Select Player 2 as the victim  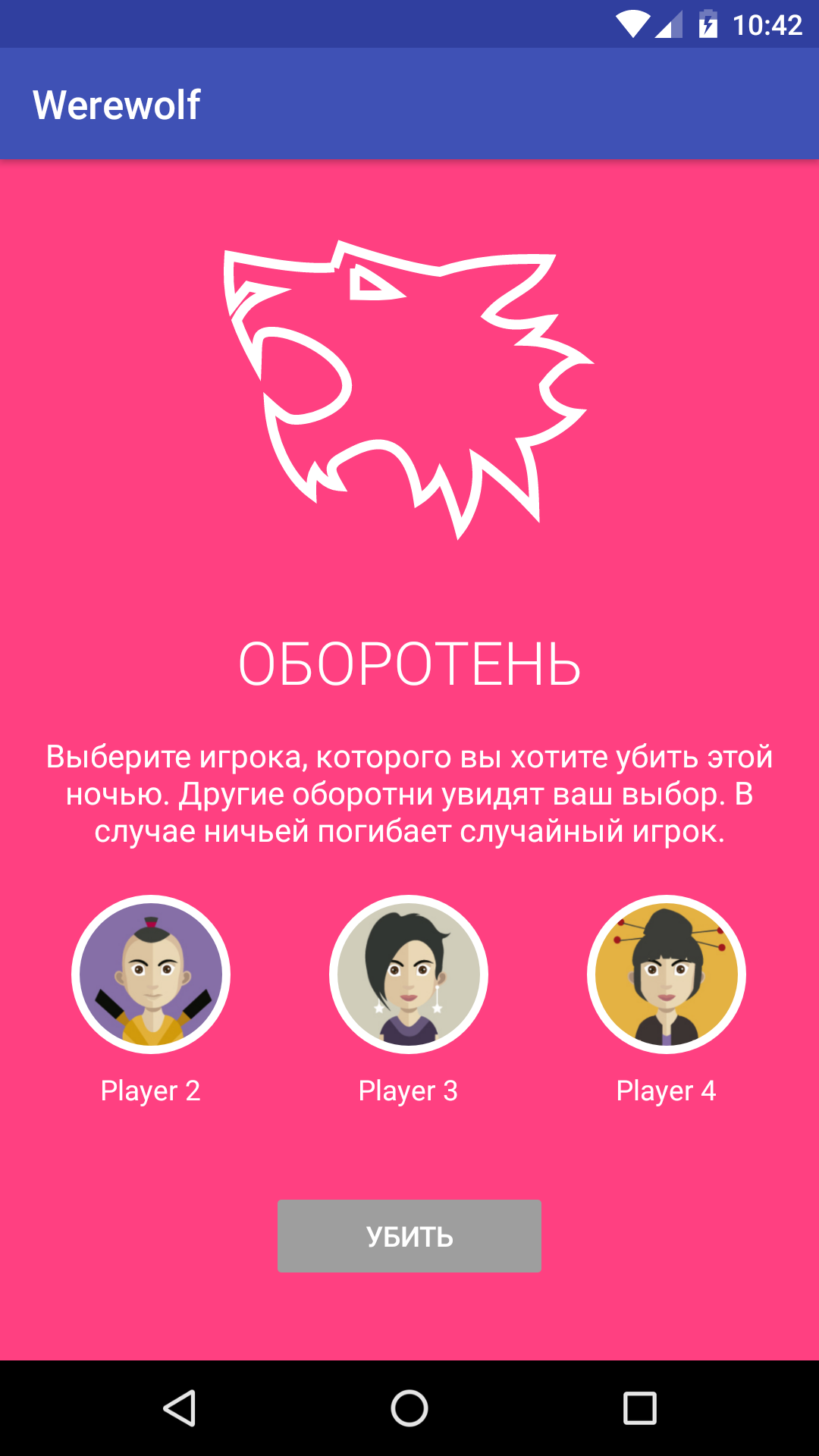[x=151, y=974]
